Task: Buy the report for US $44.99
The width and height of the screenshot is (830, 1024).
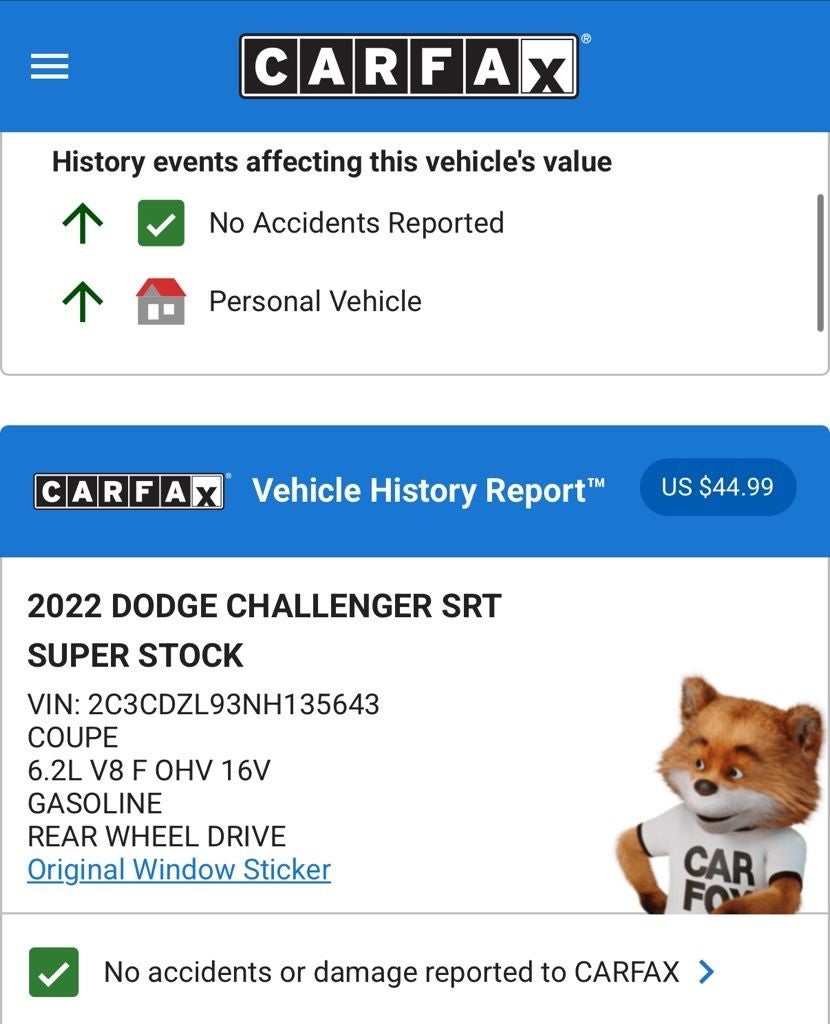Action: pos(717,488)
